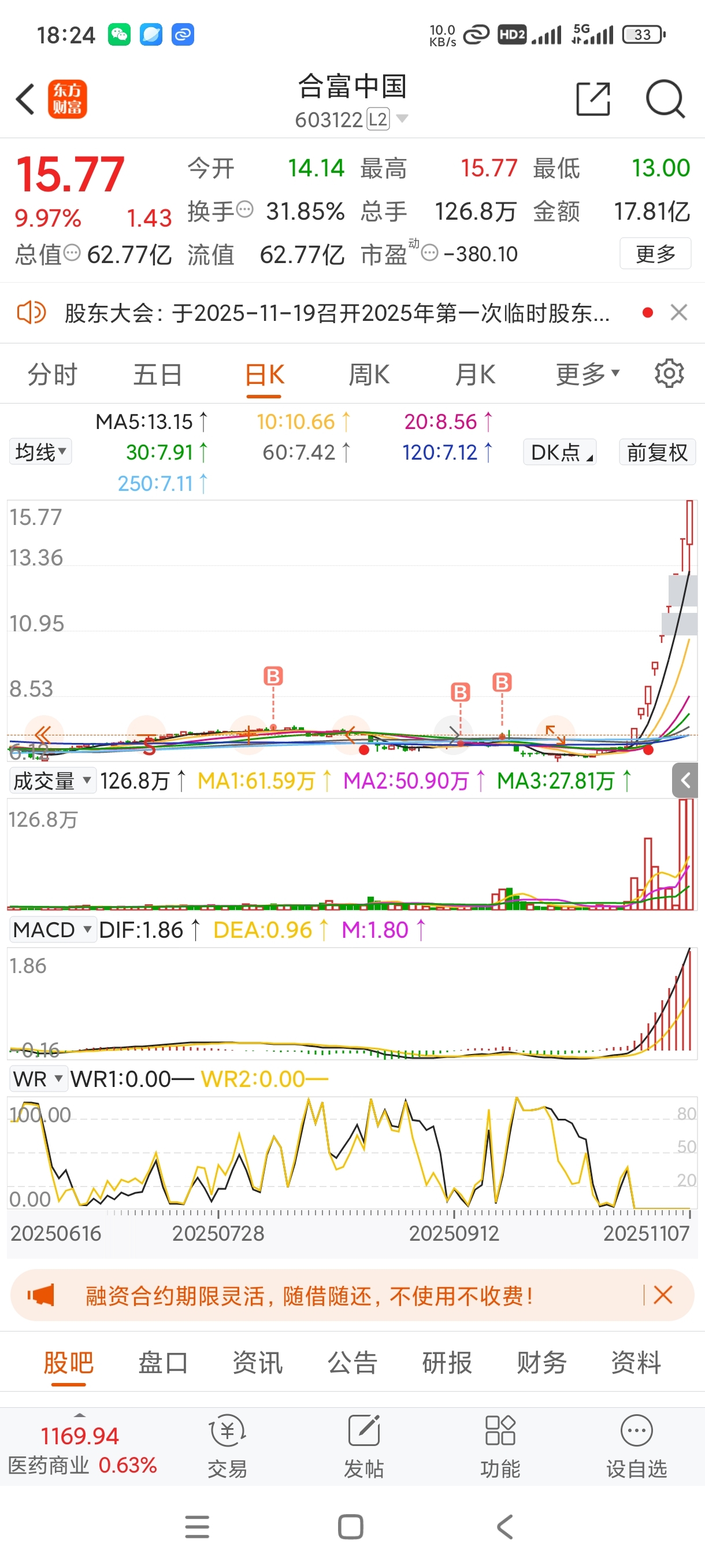Switch to the 周K chart
This screenshot has height=1568, width=705.
(x=369, y=374)
